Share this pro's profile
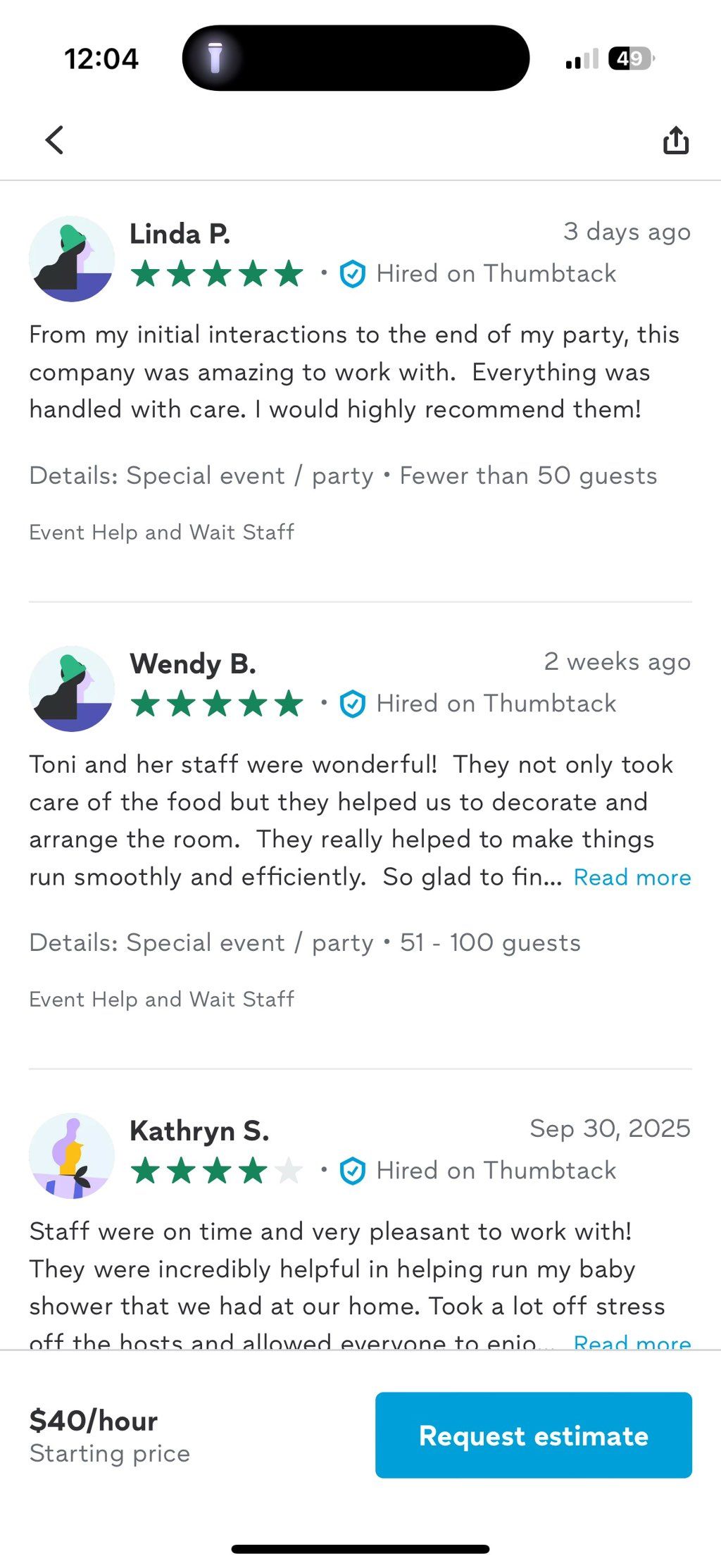The width and height of the screenshot is (721, 1568). click(x=675, y=140)
